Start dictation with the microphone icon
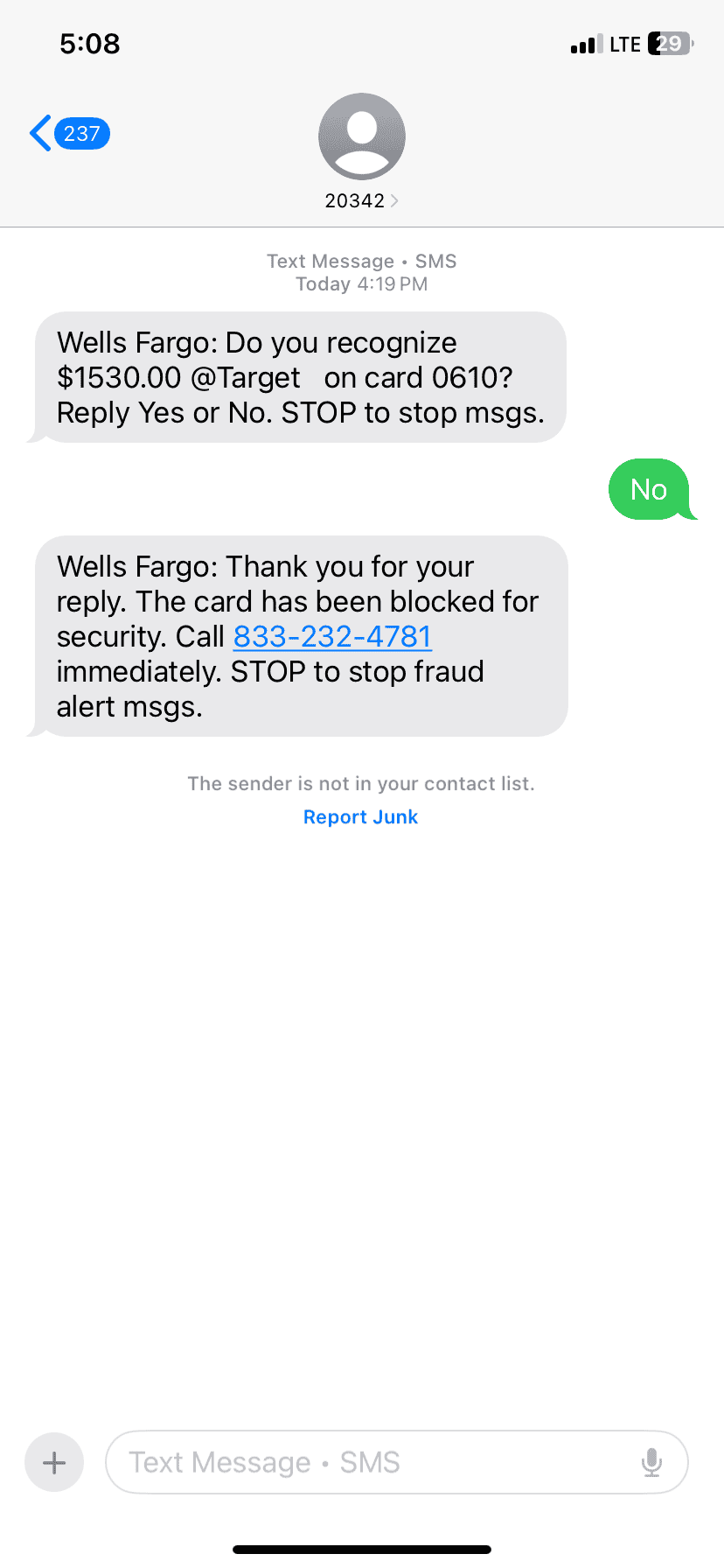 (x=651, y=1462)
